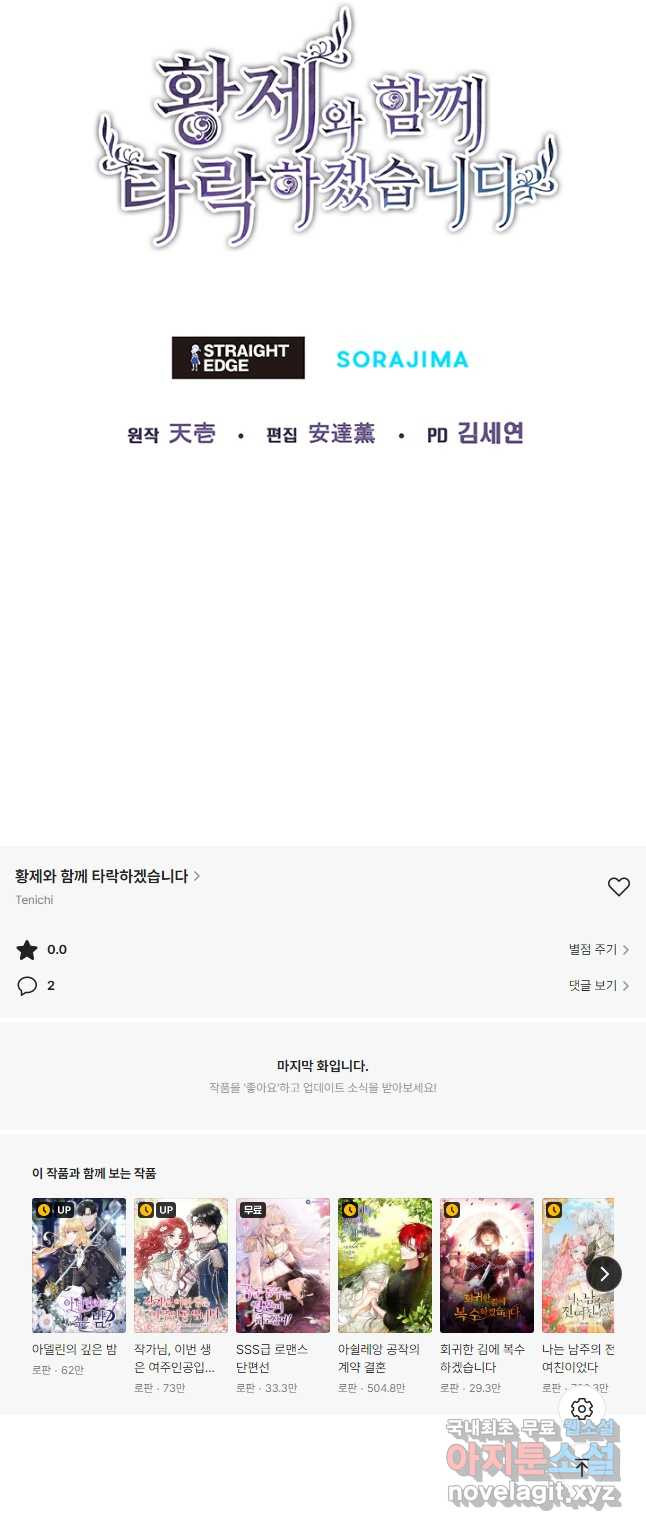Screen dimensions: 646x1531
Task: Jump back to top of page
Action: [582, 1468]
